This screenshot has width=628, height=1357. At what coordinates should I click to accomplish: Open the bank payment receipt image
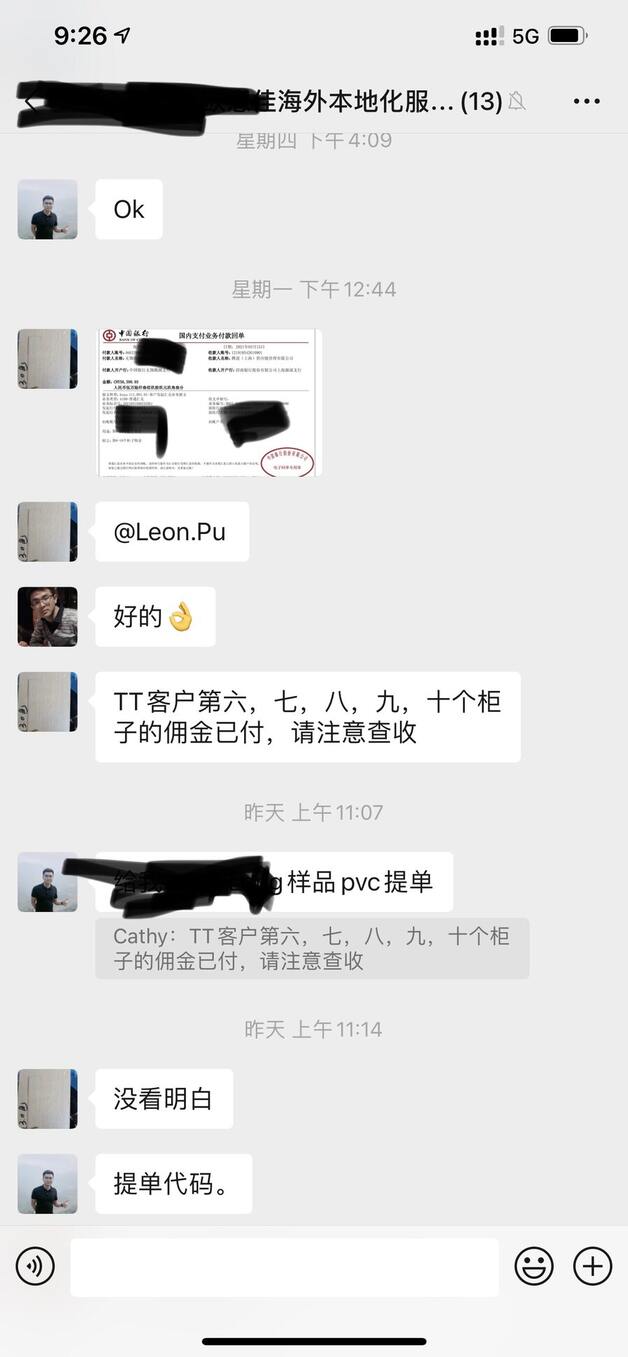[x=209, y=402]
